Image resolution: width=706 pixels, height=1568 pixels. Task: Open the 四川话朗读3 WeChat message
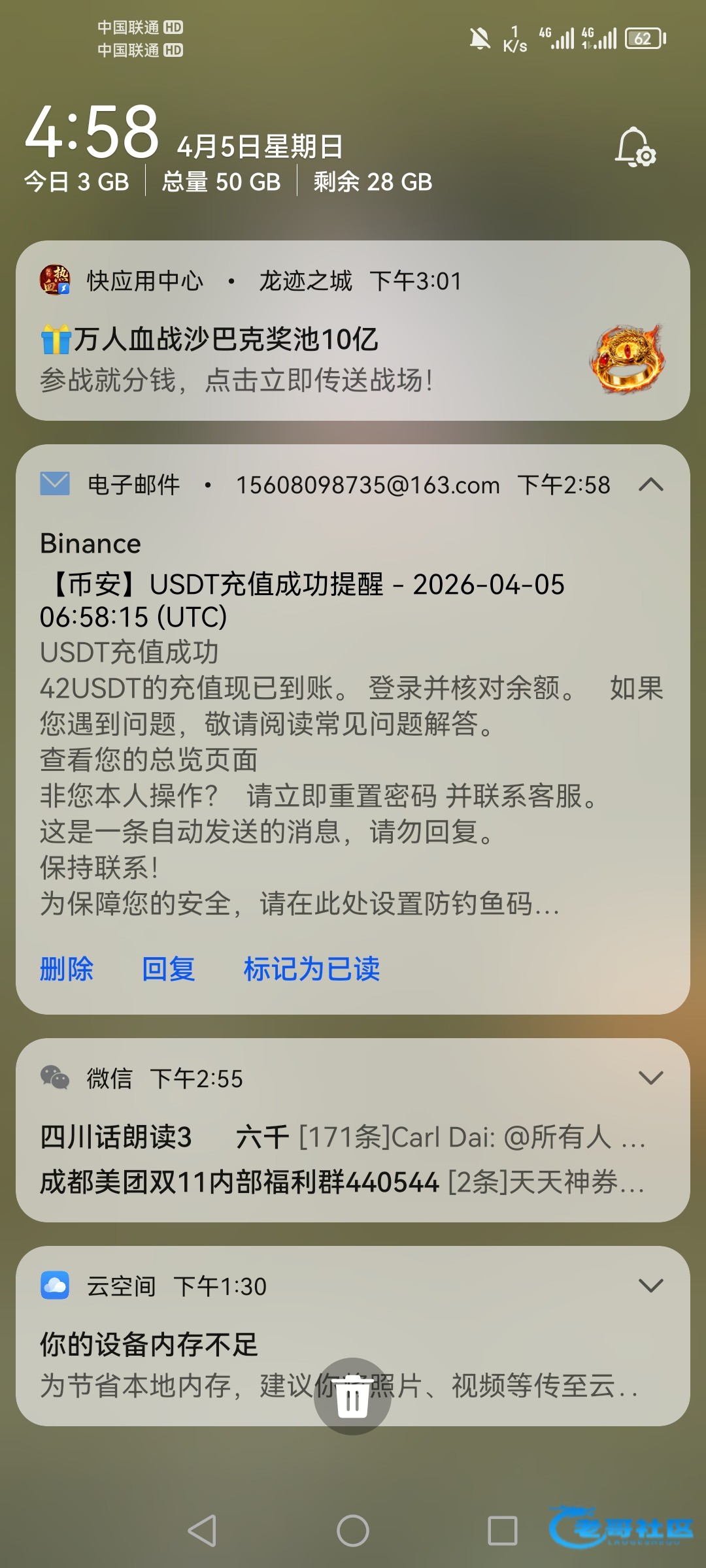[x=340, y=1137]
